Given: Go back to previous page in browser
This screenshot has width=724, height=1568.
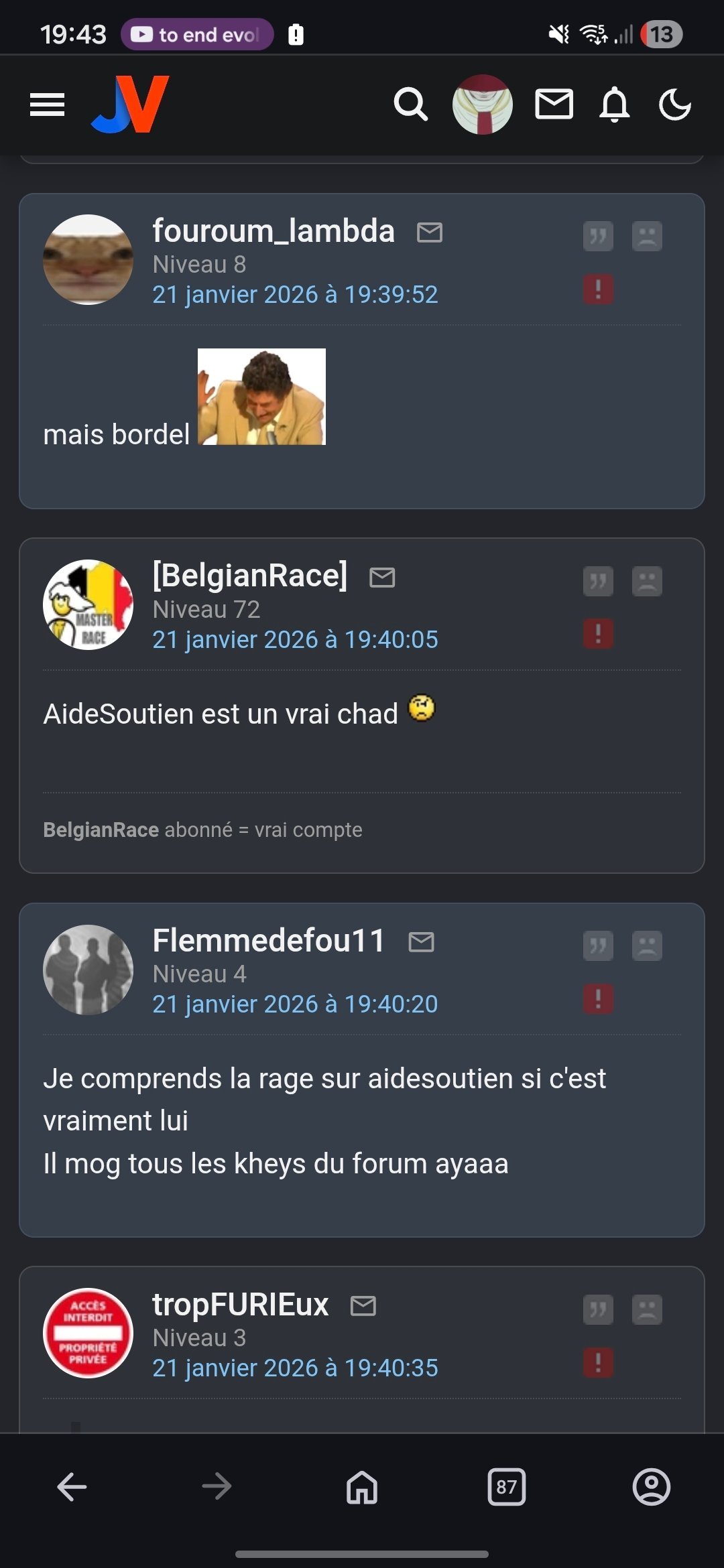Looking at the screenshot, I should (x=72, y=1487).
